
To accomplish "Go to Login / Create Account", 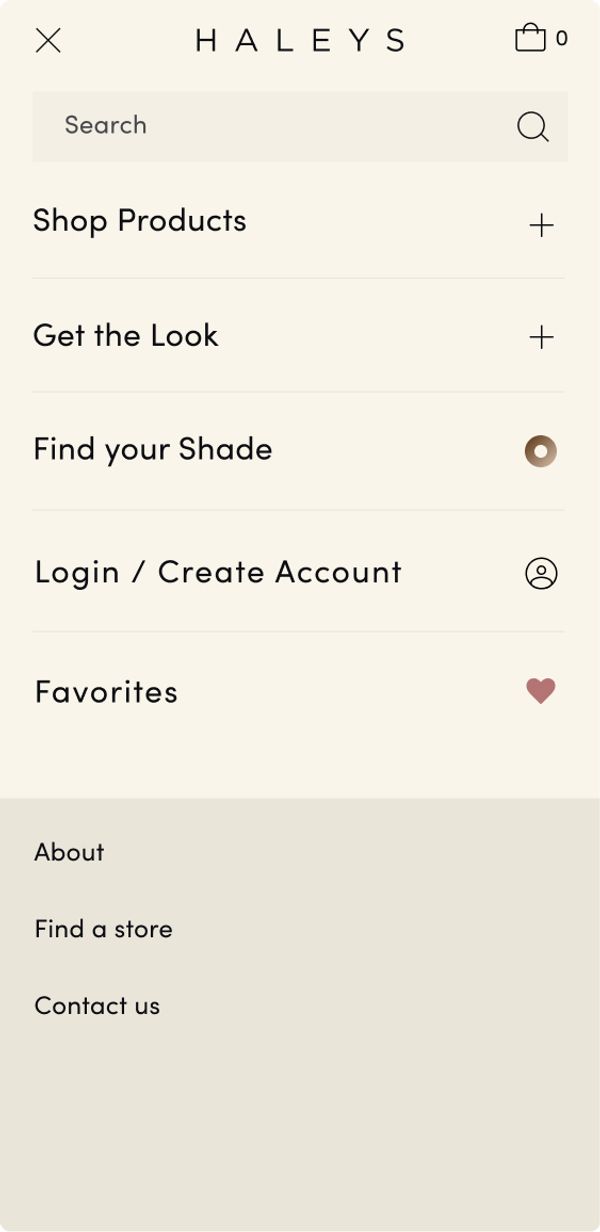I will pyautogui.click(x=218, y=572).
